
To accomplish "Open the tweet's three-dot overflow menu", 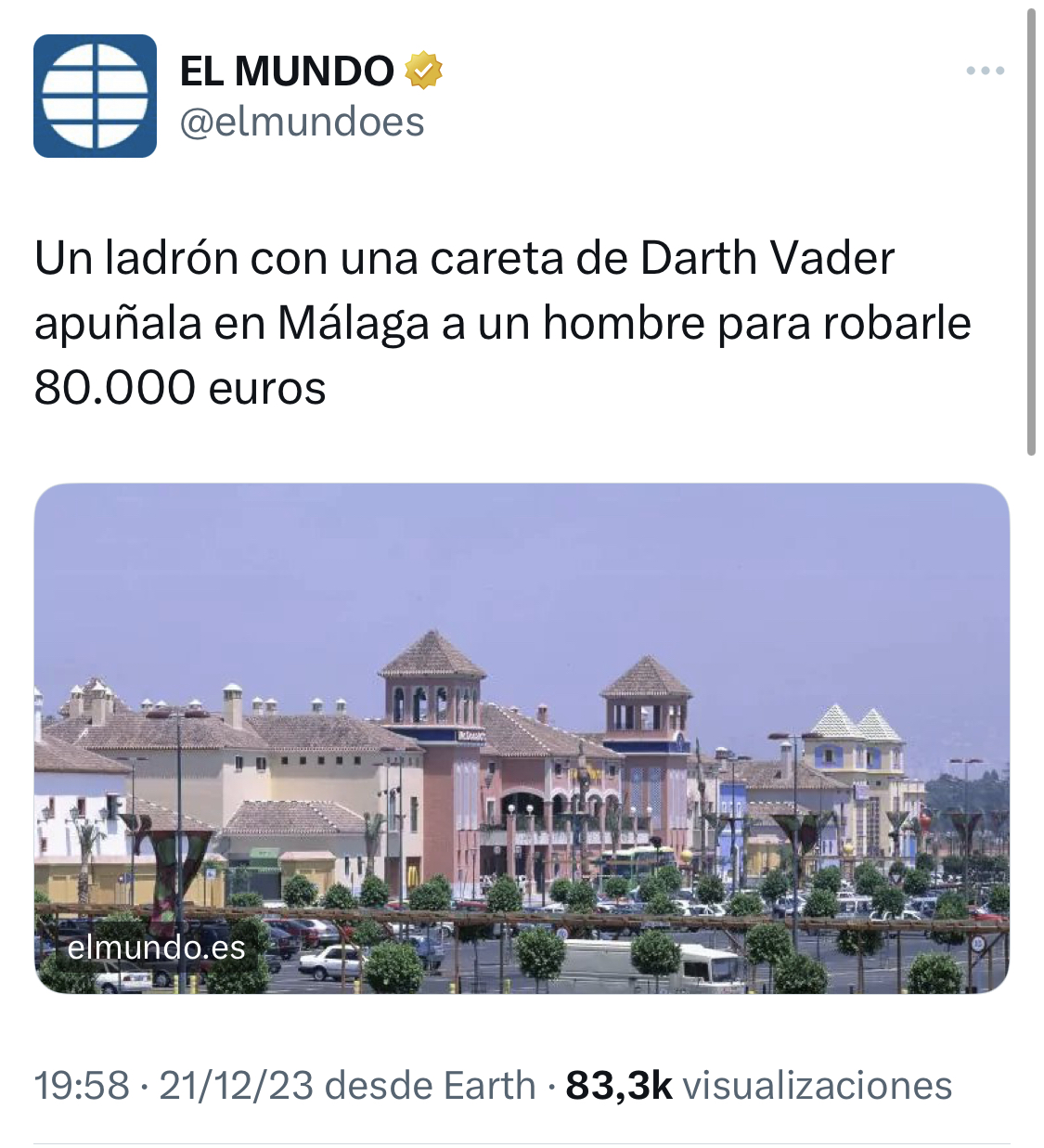I will point(985,71).
